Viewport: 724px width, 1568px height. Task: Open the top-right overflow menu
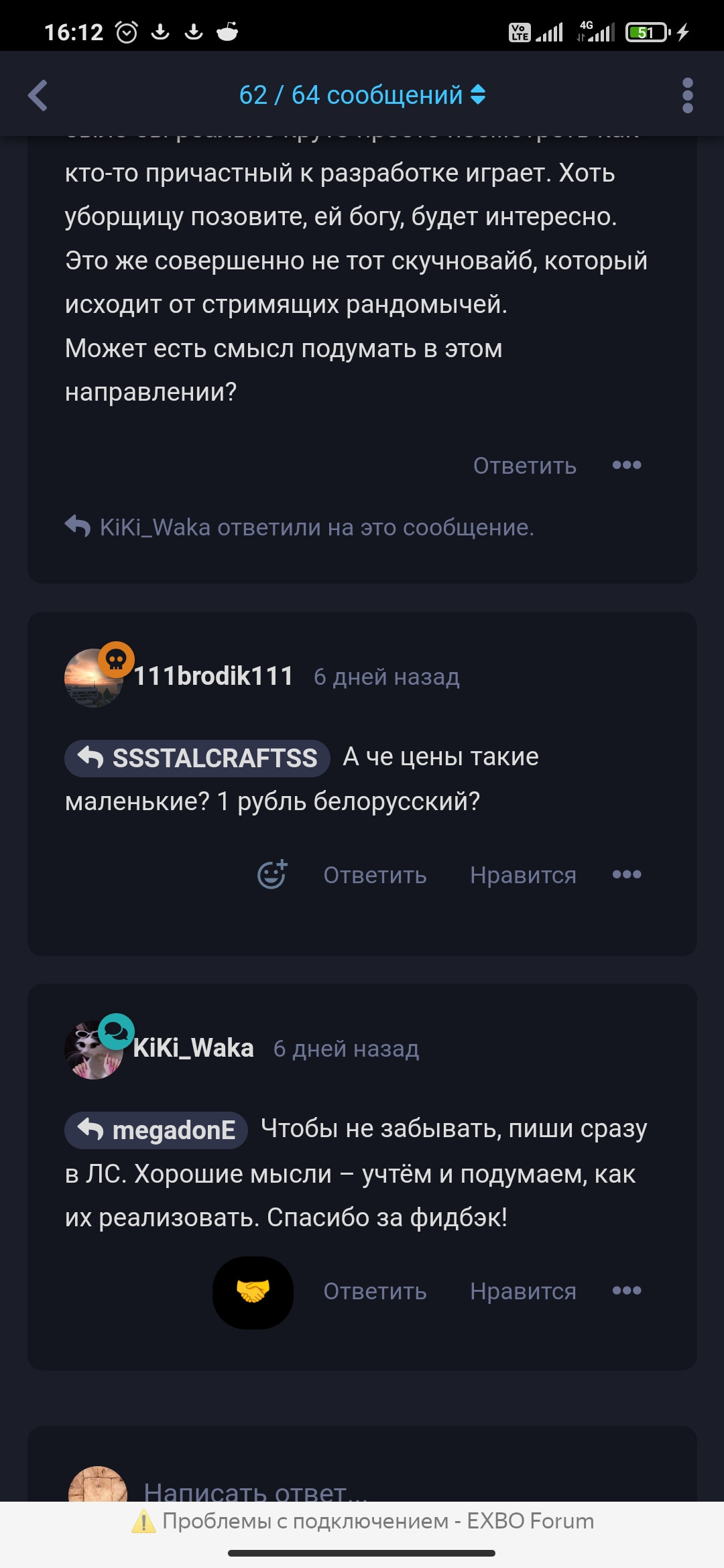(x=687, y=95)
